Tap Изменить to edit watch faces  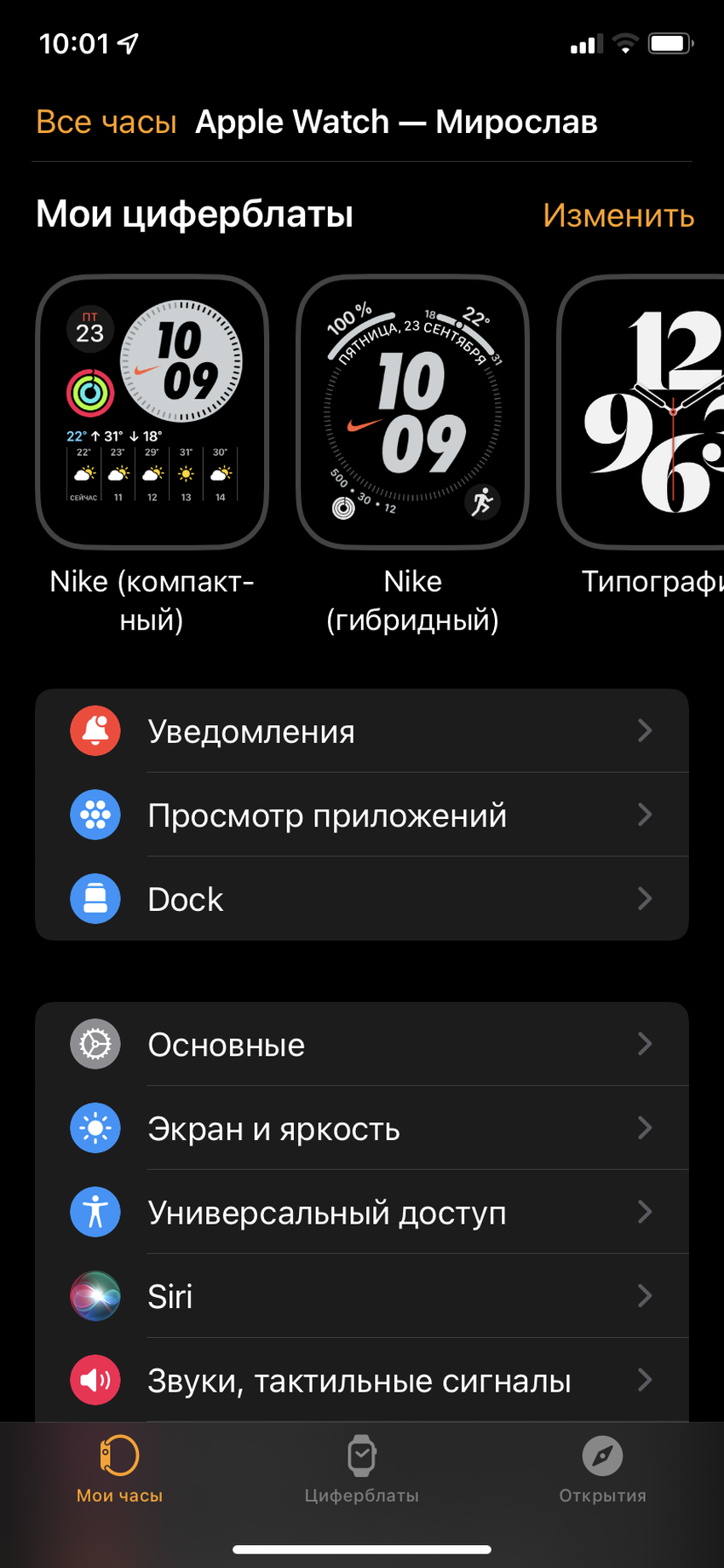tap(618, 216)
